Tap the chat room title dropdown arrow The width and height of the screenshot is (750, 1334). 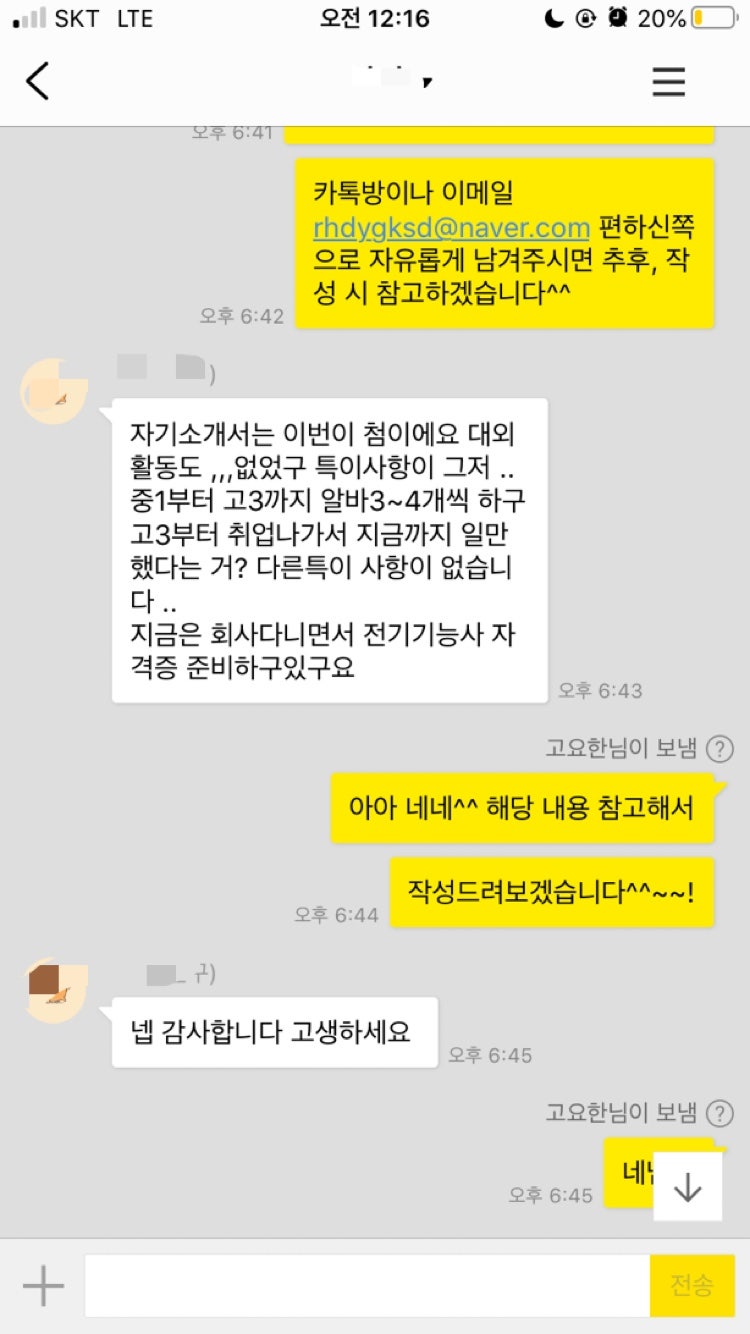pos(428,82)
